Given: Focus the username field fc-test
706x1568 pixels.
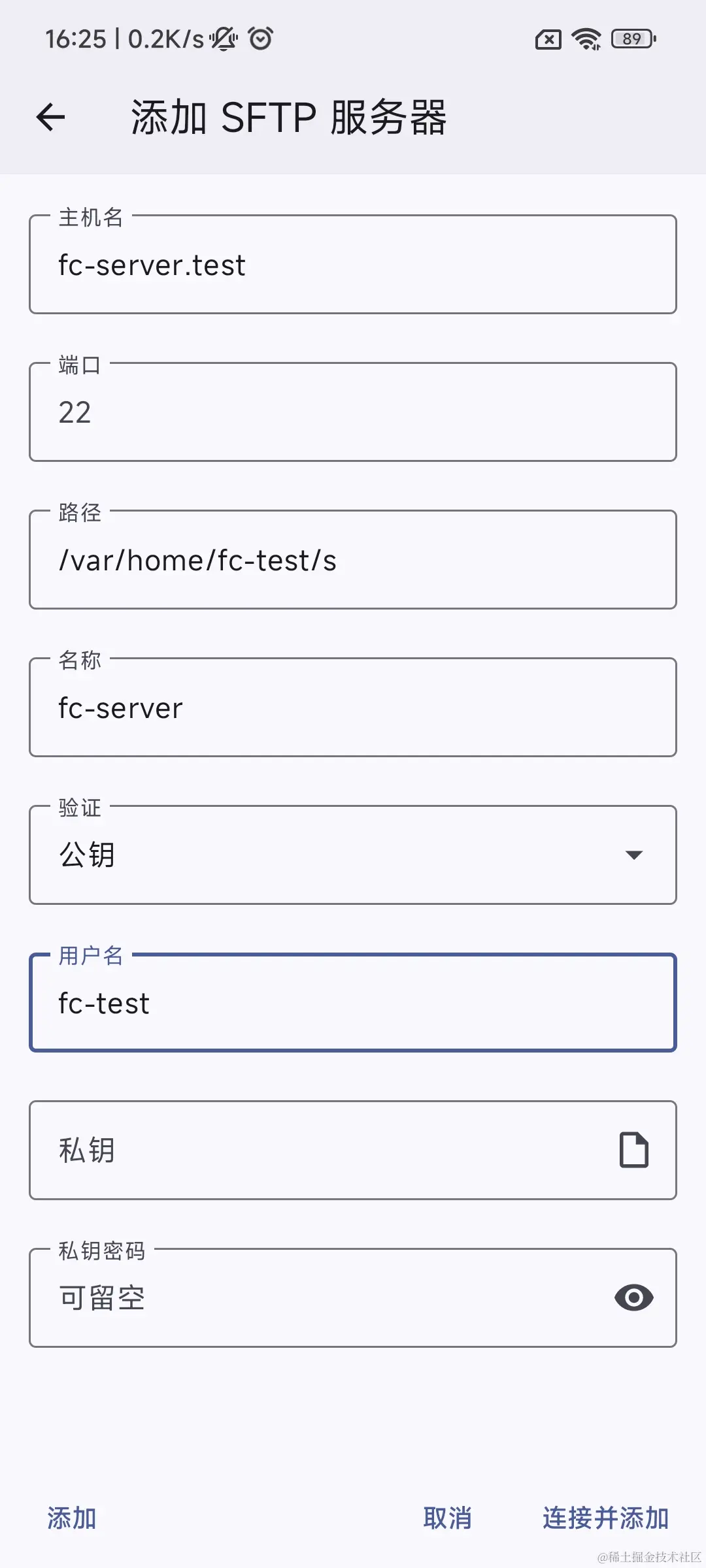Looking at the screenshot, I should (x=353, y=1004).
